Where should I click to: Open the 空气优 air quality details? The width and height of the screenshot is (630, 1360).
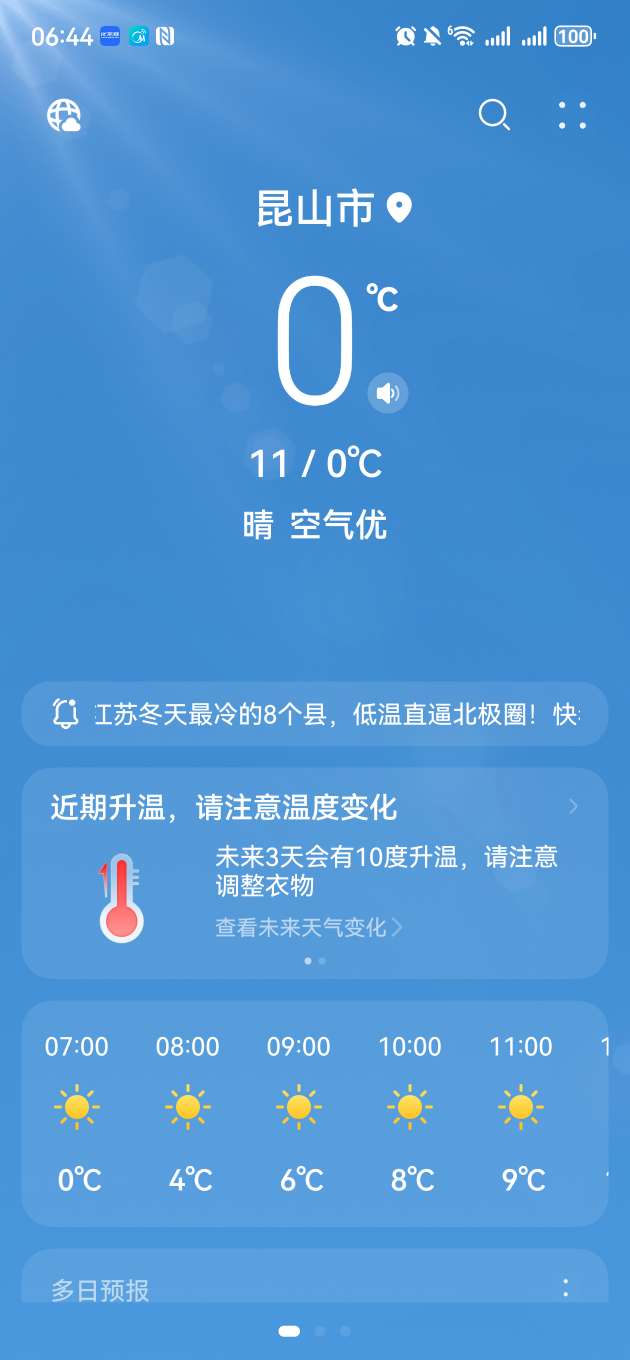pos(338,525)
